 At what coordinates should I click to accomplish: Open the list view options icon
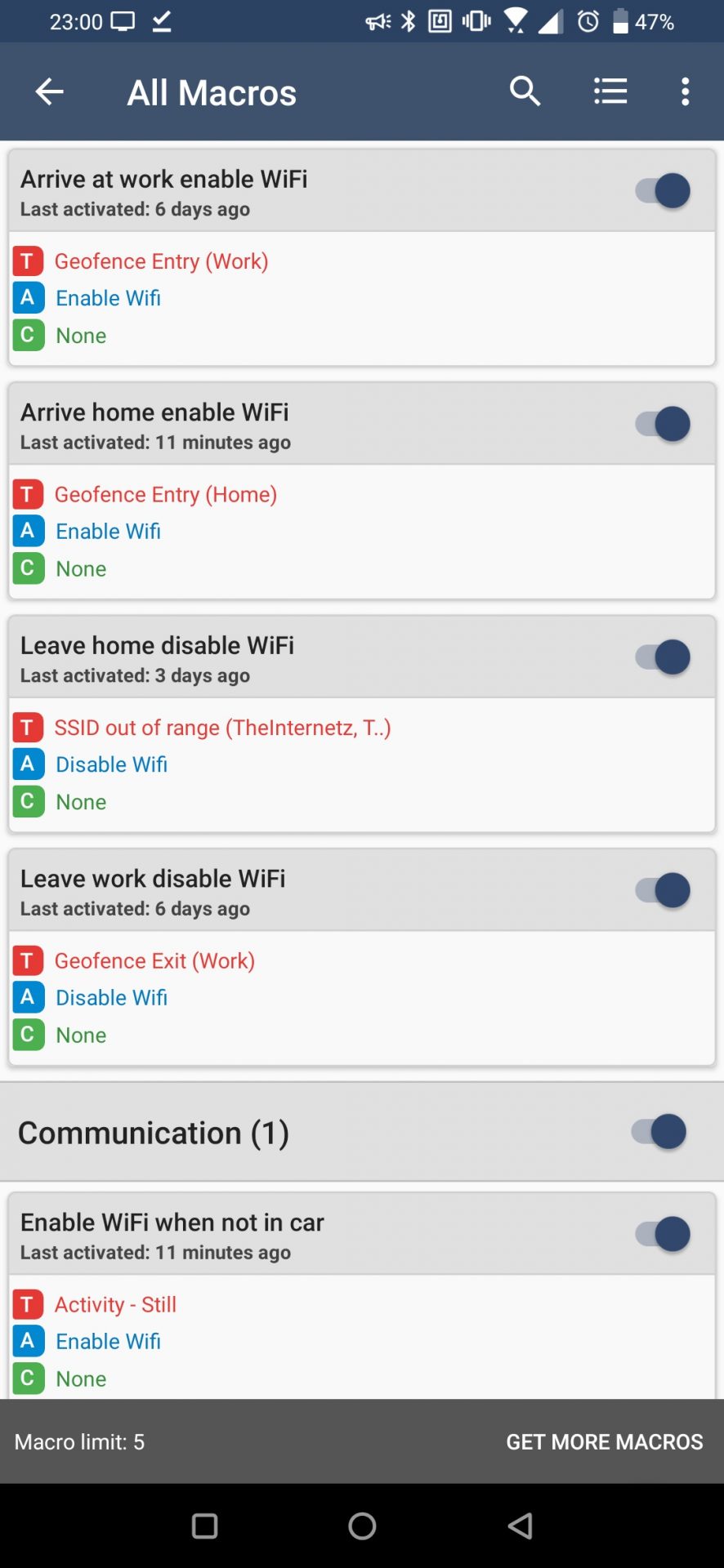click(x=610, y=91)
